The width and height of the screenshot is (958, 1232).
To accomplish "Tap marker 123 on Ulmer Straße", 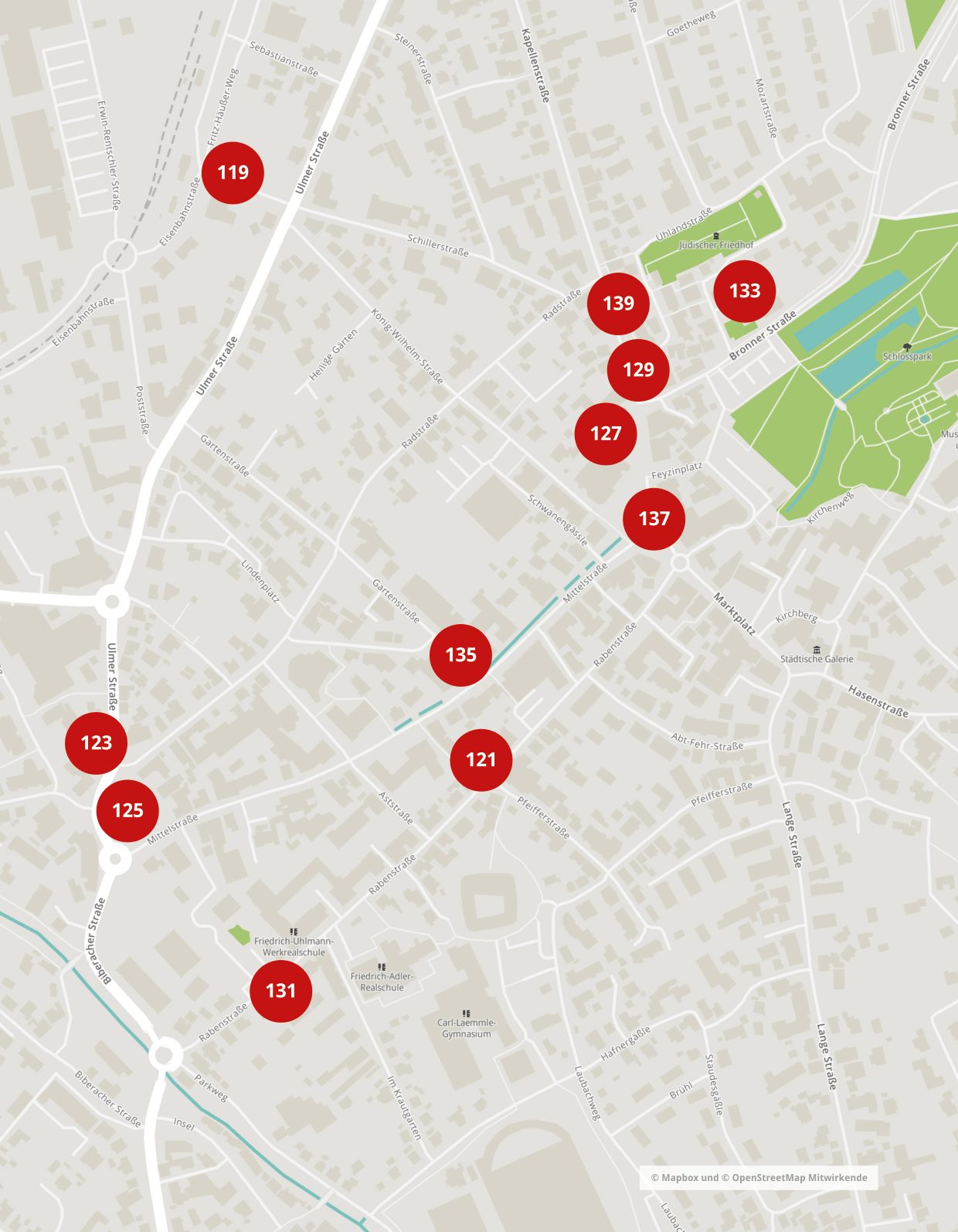I will point(97,743).
